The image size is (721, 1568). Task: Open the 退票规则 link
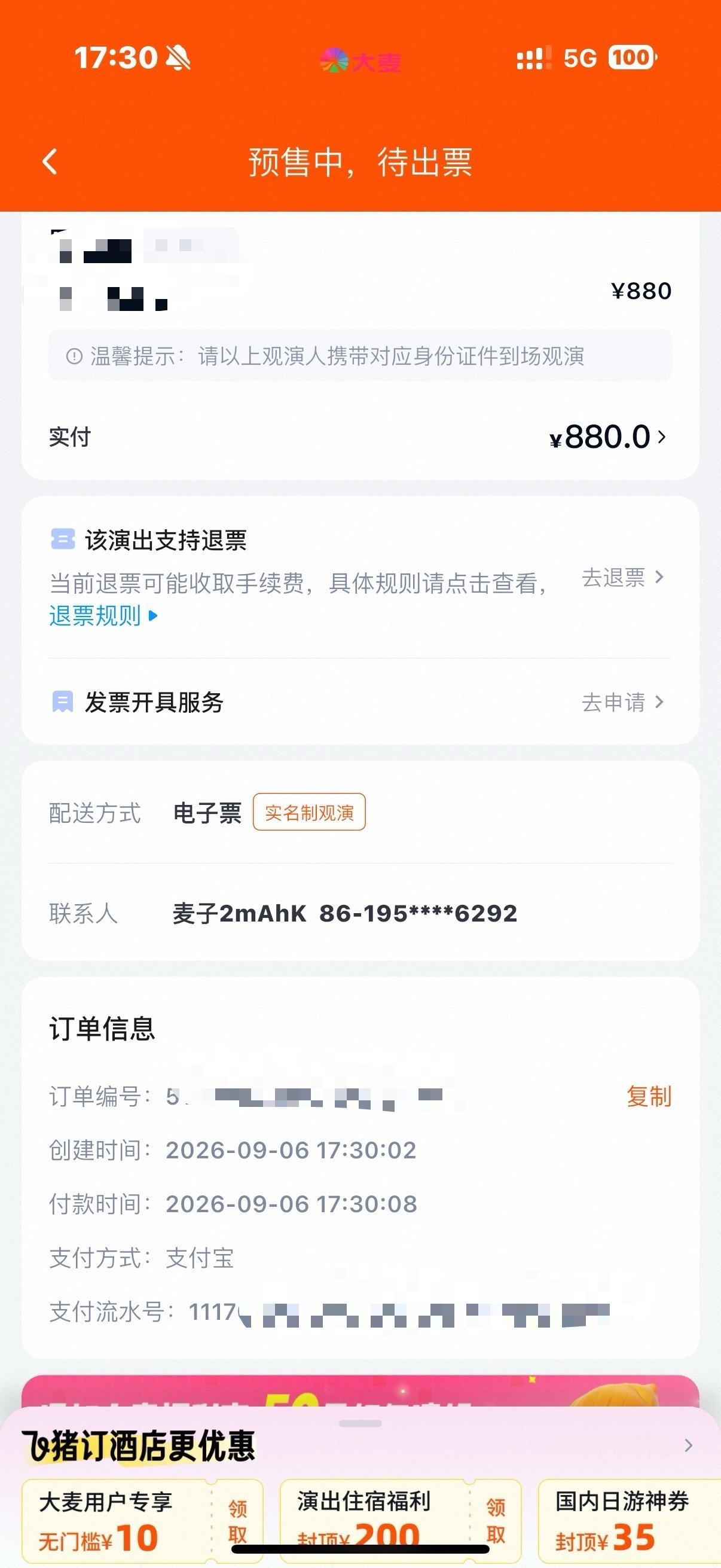pos(103,616)
